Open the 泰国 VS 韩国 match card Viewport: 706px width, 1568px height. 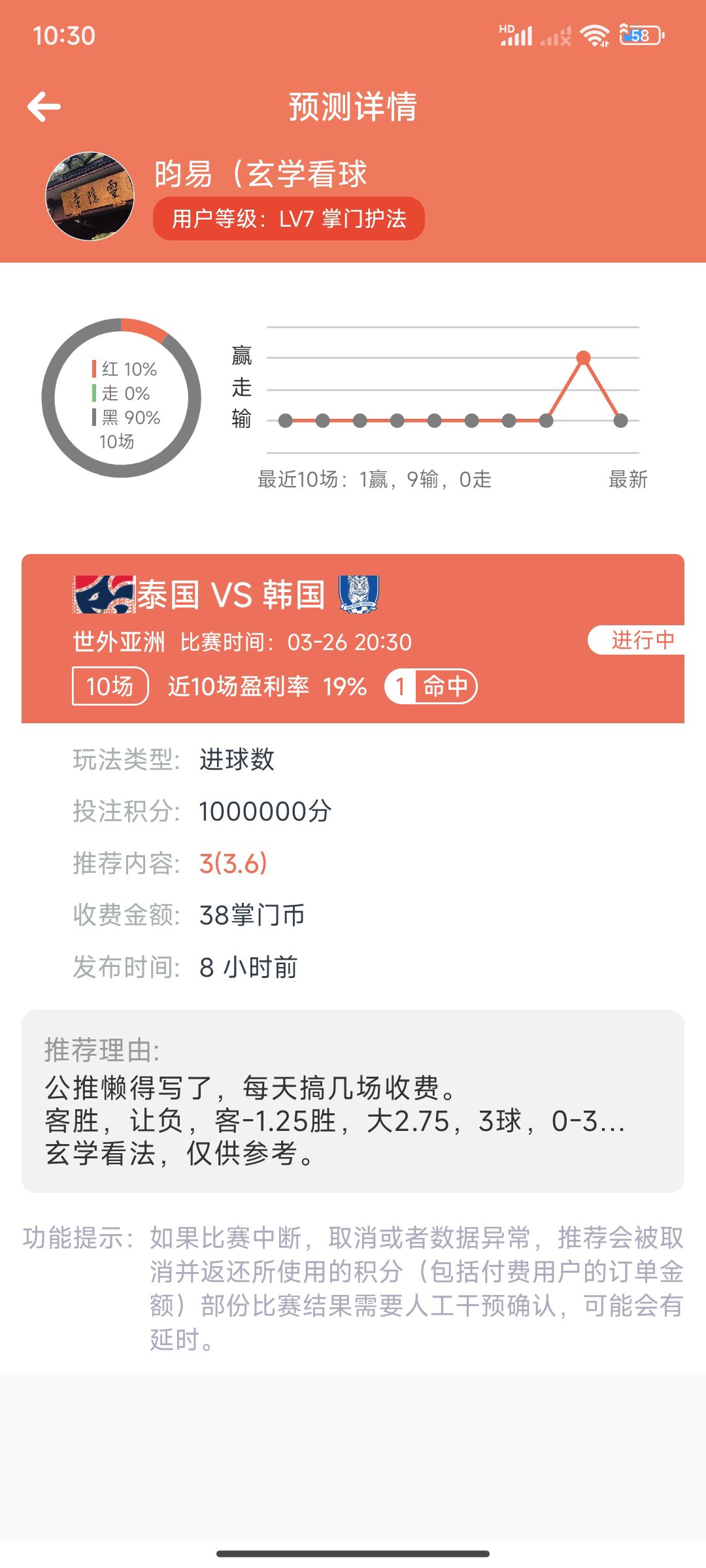point(353,638)
